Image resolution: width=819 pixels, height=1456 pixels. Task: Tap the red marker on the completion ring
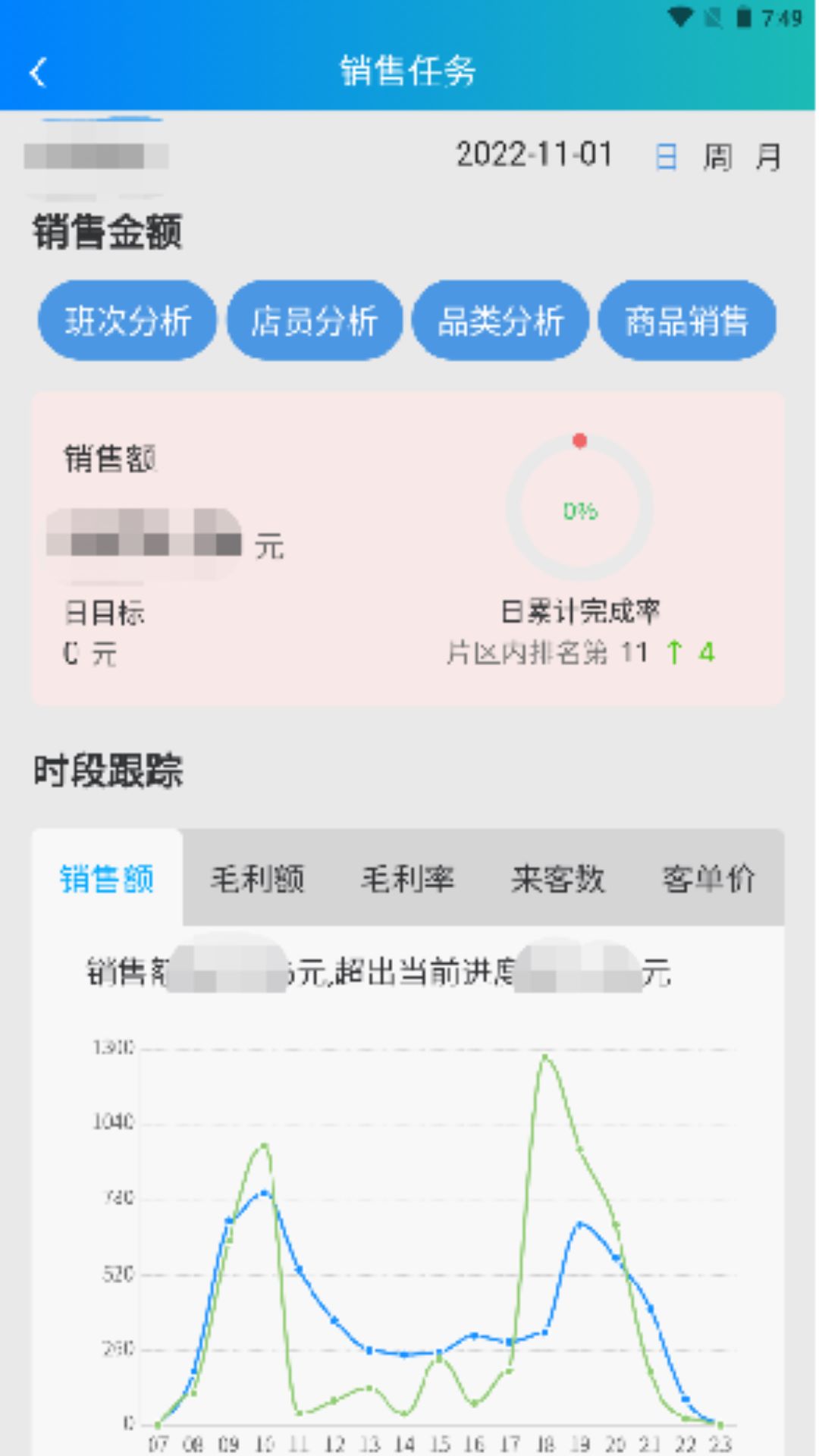581,441
